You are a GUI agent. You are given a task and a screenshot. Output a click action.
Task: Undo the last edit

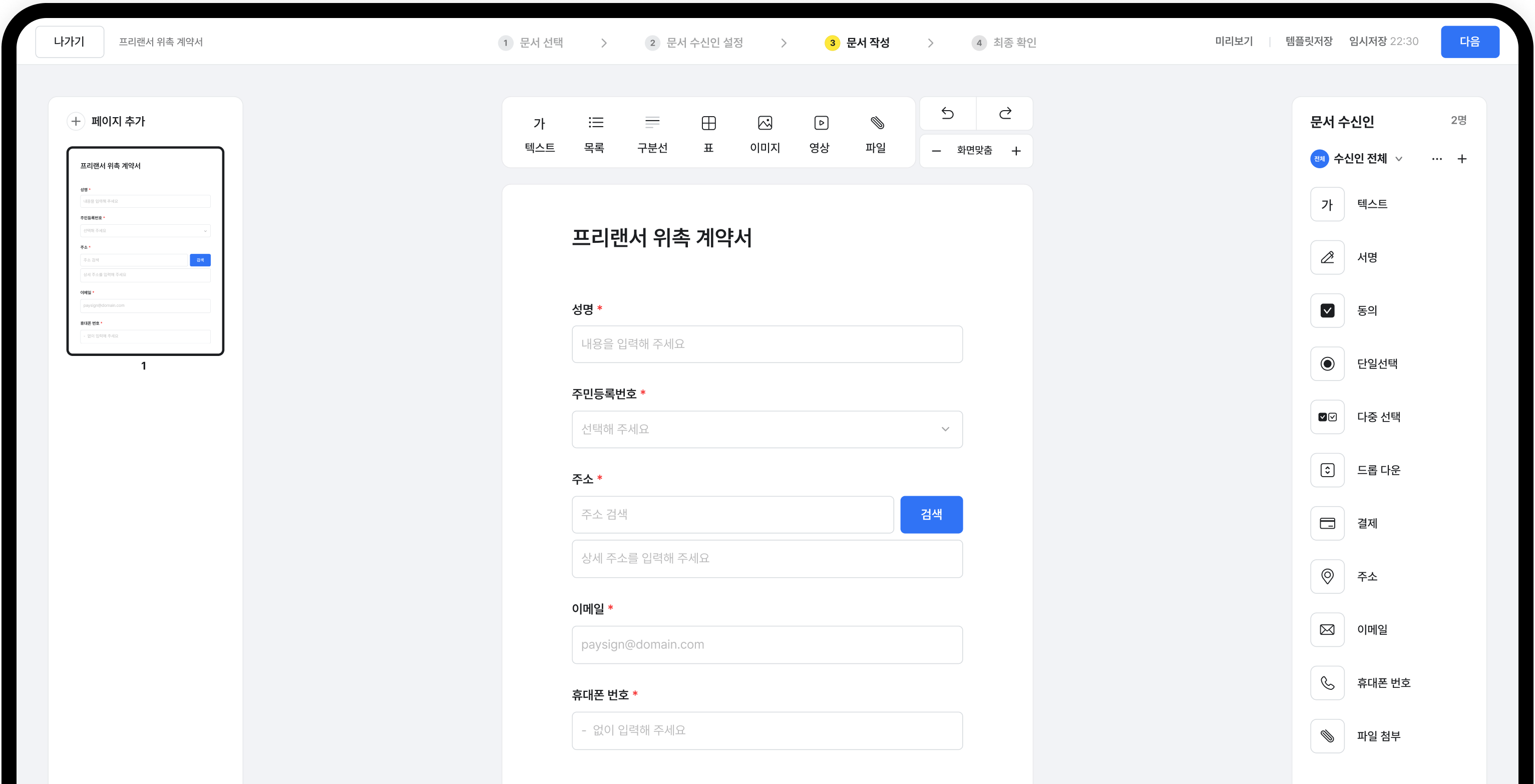pos(947,113)
